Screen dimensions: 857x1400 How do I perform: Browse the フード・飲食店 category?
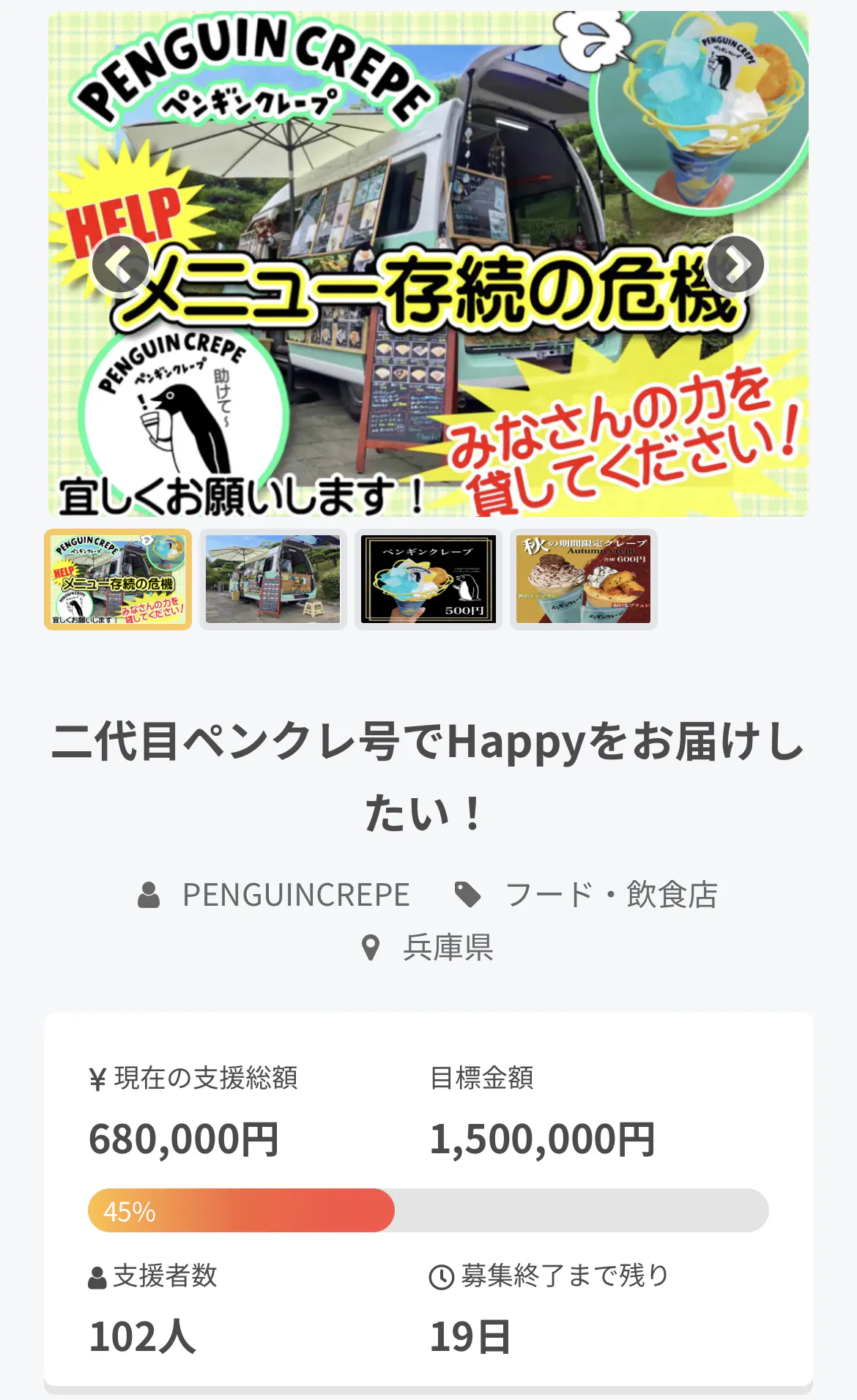point(611,895)
